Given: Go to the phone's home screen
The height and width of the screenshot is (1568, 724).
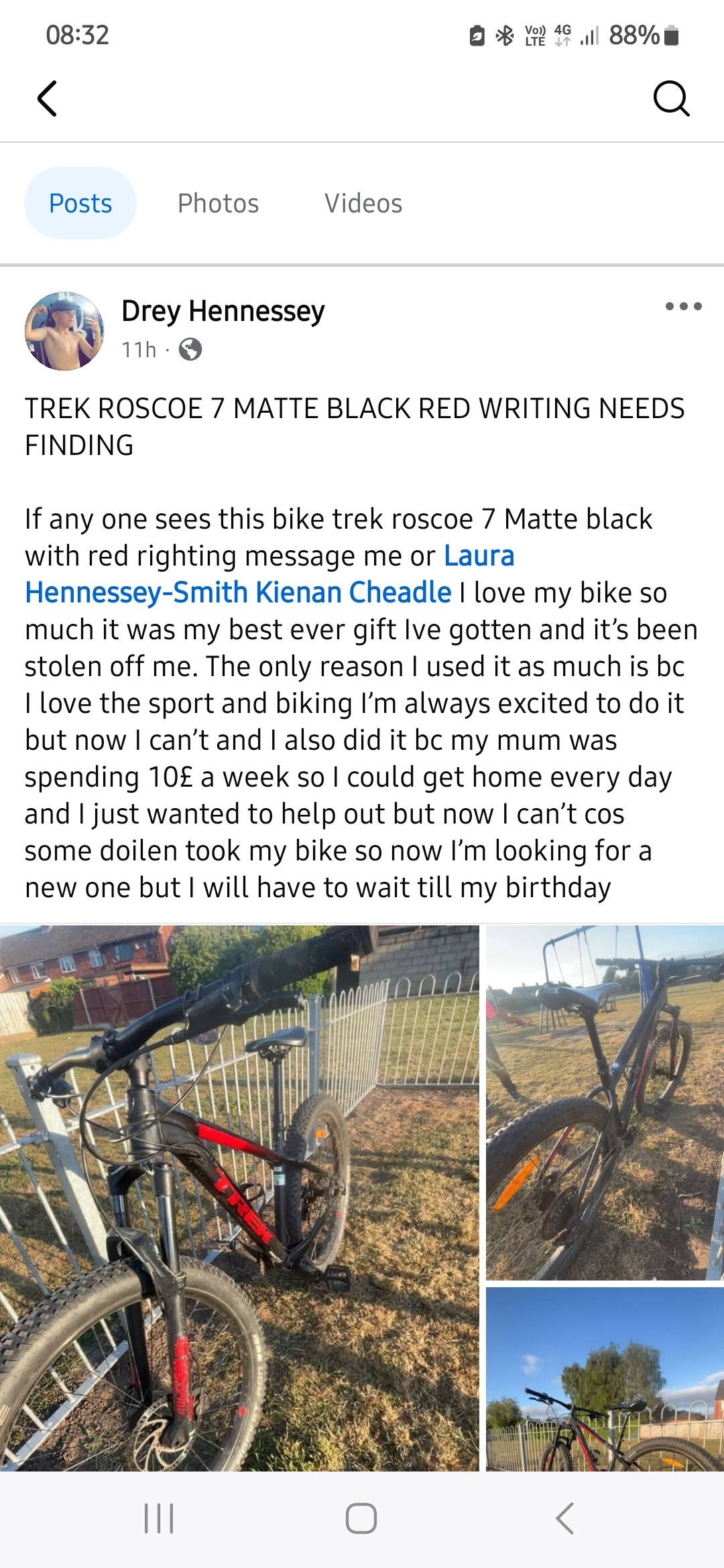Looking at the screenshot, I should point(361,1518).
